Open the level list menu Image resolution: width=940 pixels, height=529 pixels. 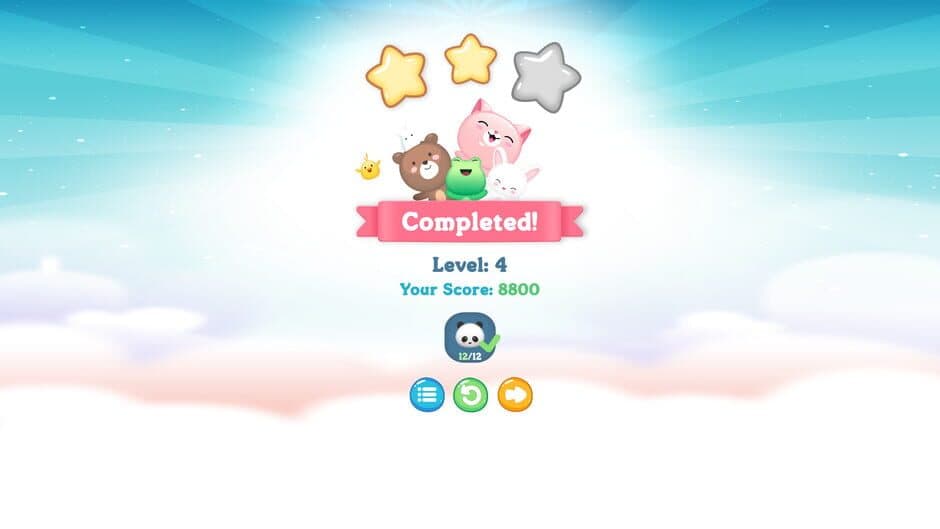click(x=427, y=395)
